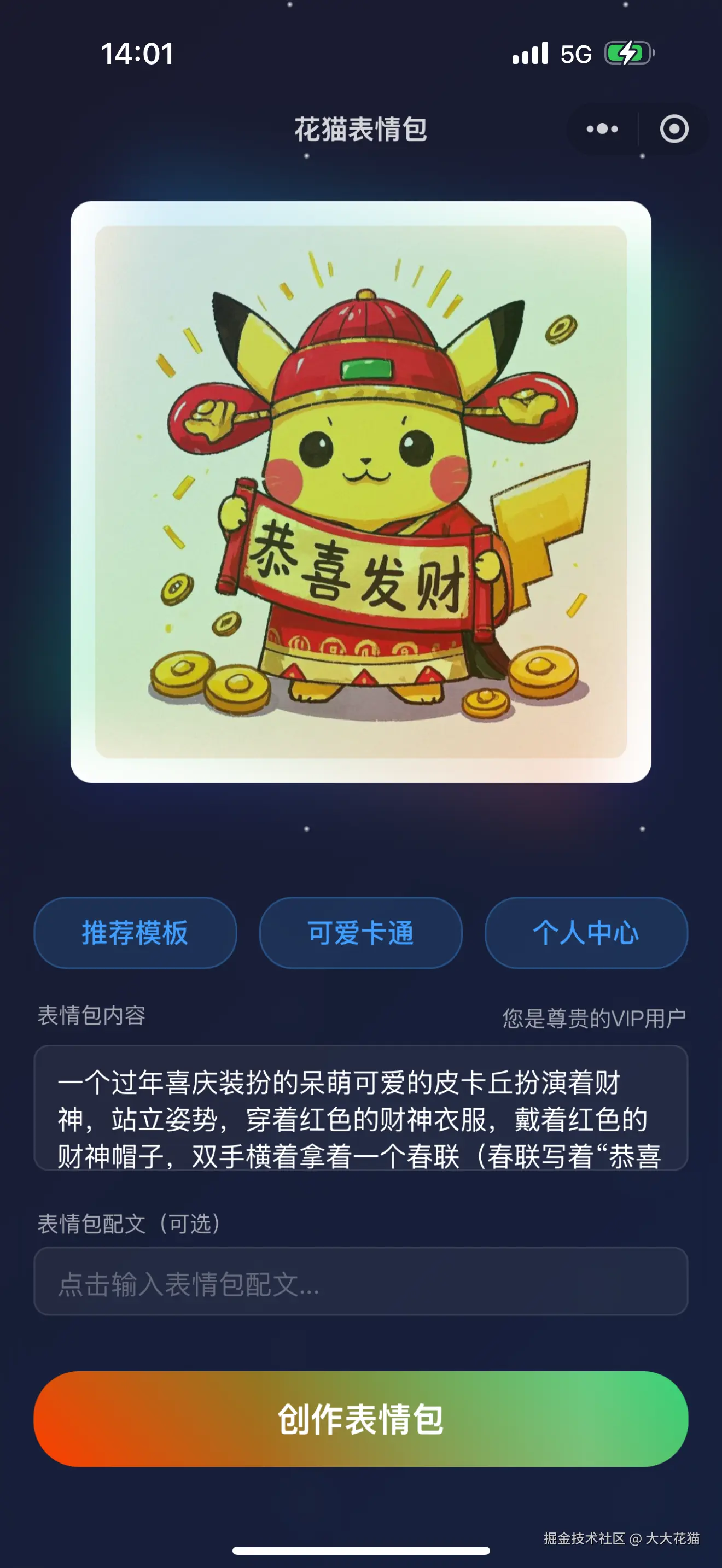Screen dimensions: 722x1568
Task: Open the 推荐模板 template picker
Action: 135,933
